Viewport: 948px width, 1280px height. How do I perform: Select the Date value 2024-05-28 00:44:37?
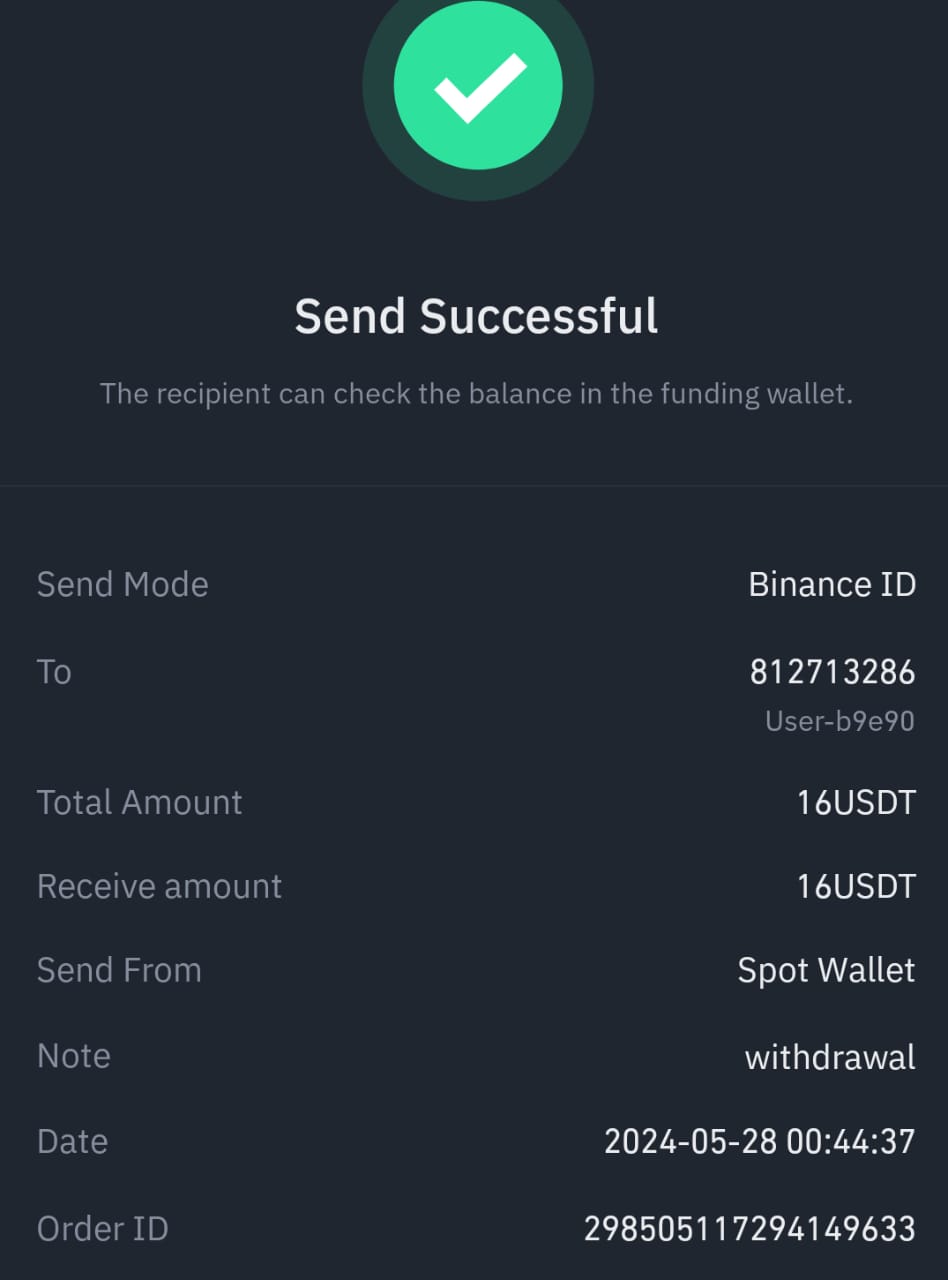point(761,1140)
